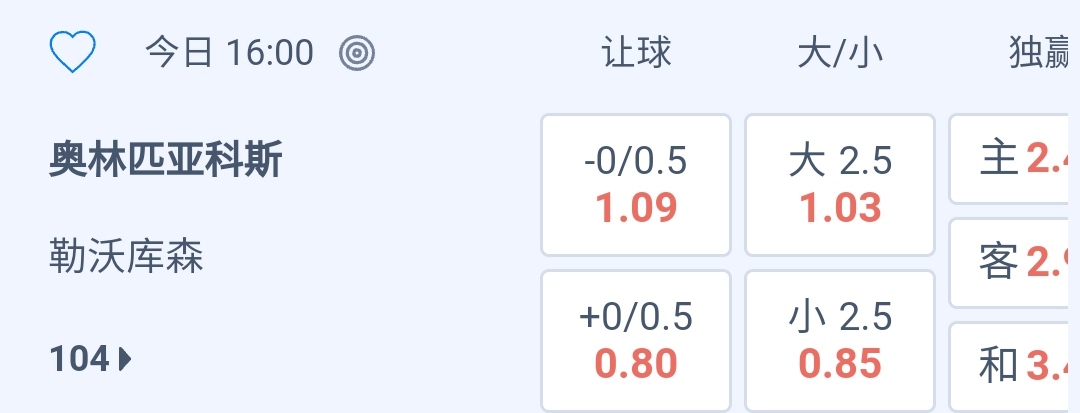Select handicap +0/0.5 at odds 0.80

pos(636,341)
